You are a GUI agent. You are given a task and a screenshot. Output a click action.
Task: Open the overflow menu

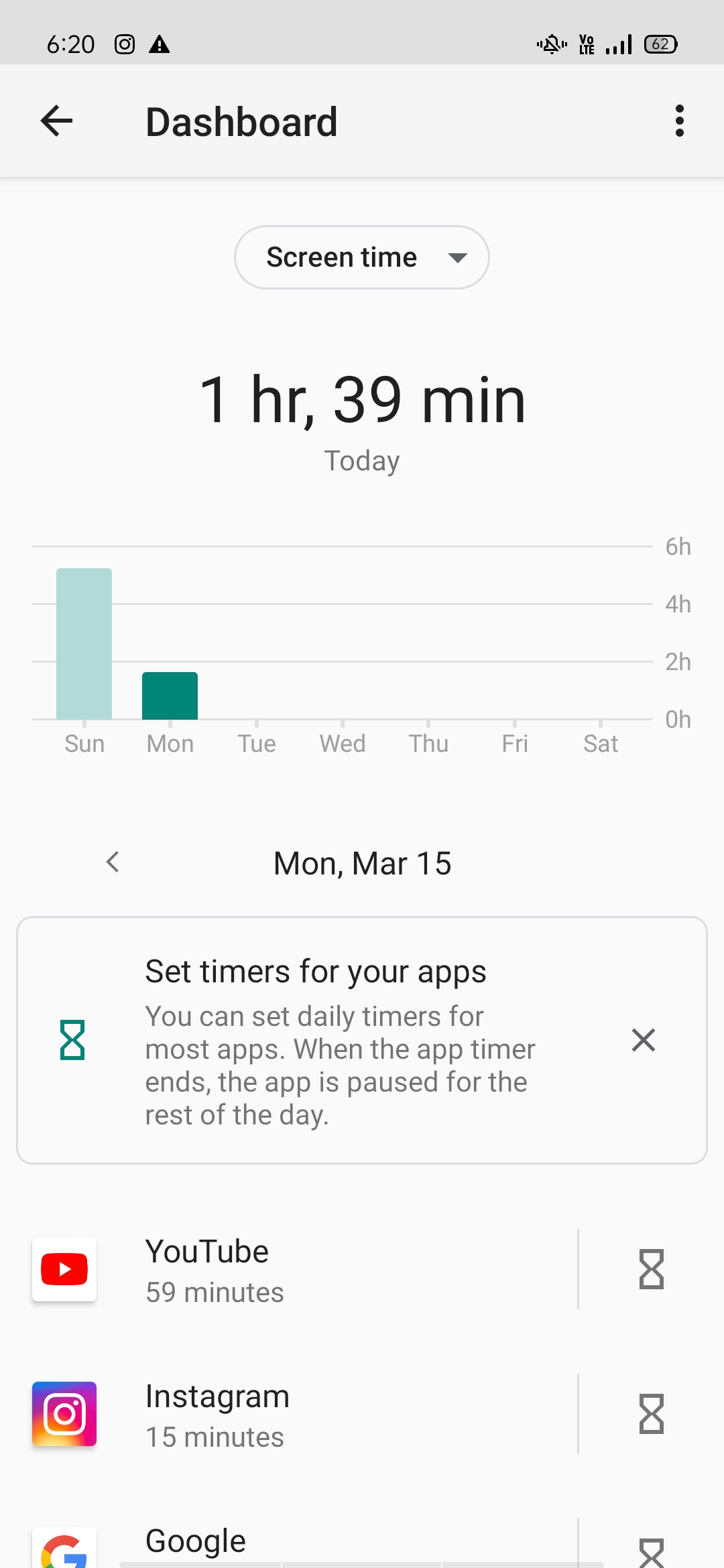pyautogui.click(x=679, y=121)
